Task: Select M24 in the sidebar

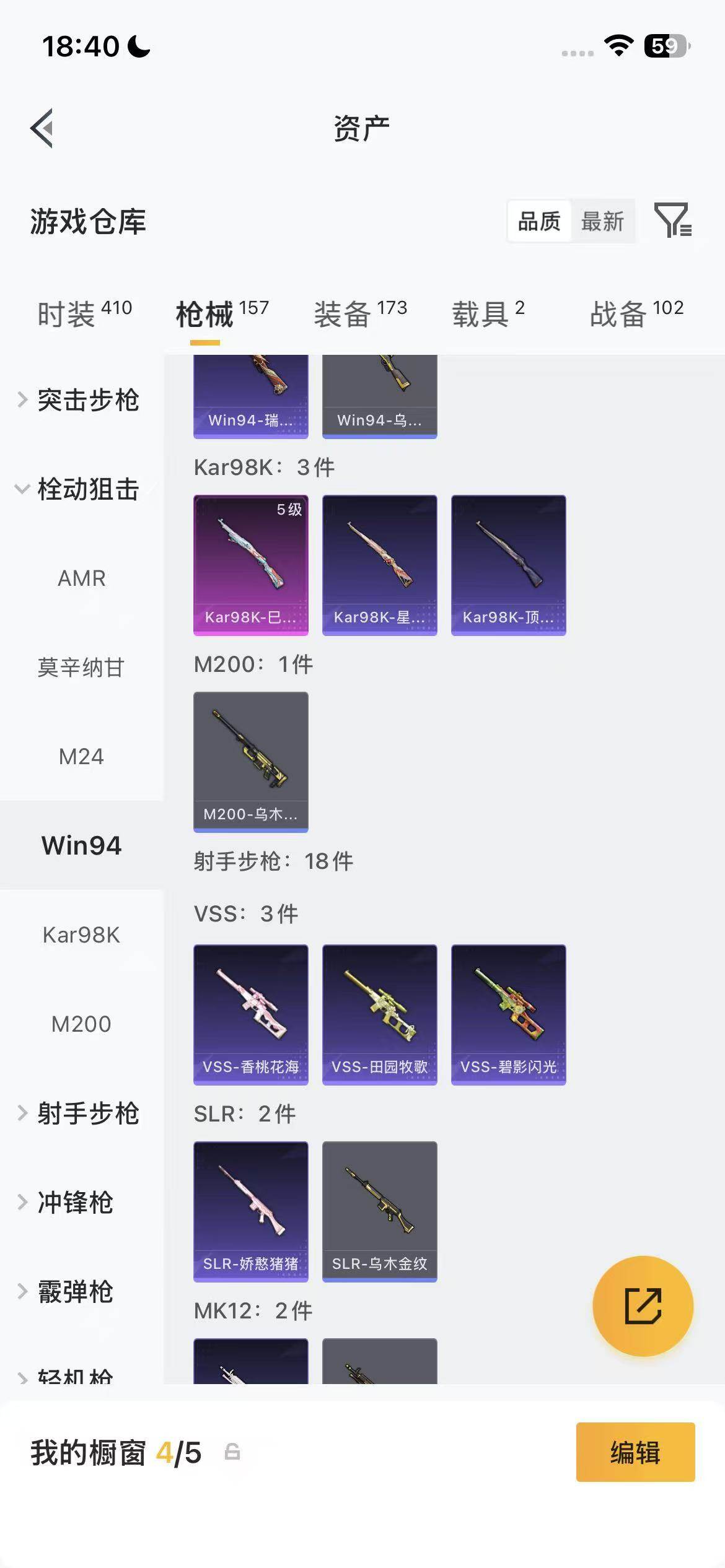Action: [81, 757]
